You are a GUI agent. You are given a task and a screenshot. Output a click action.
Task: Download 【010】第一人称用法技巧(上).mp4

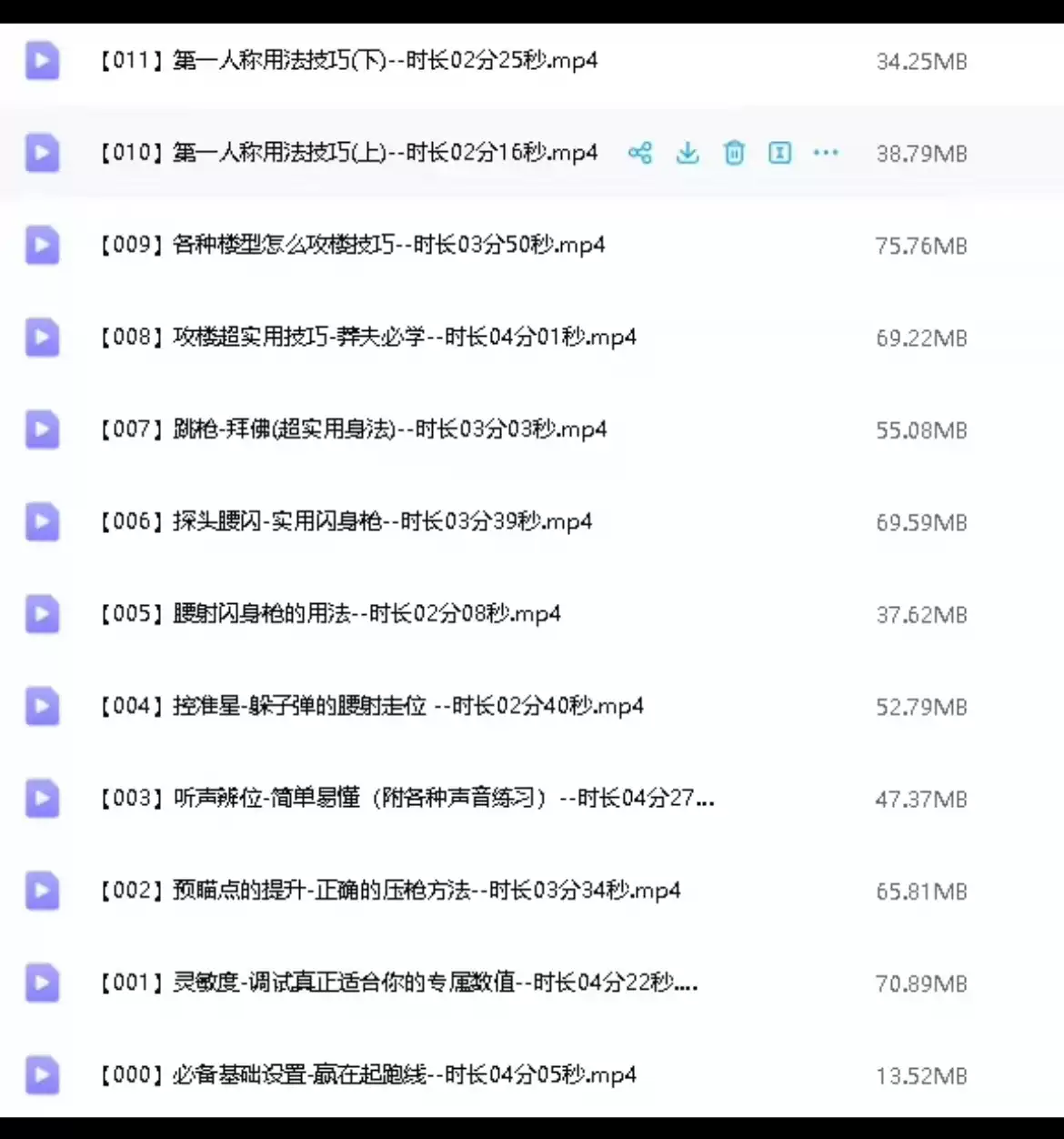tap(688, 153)
